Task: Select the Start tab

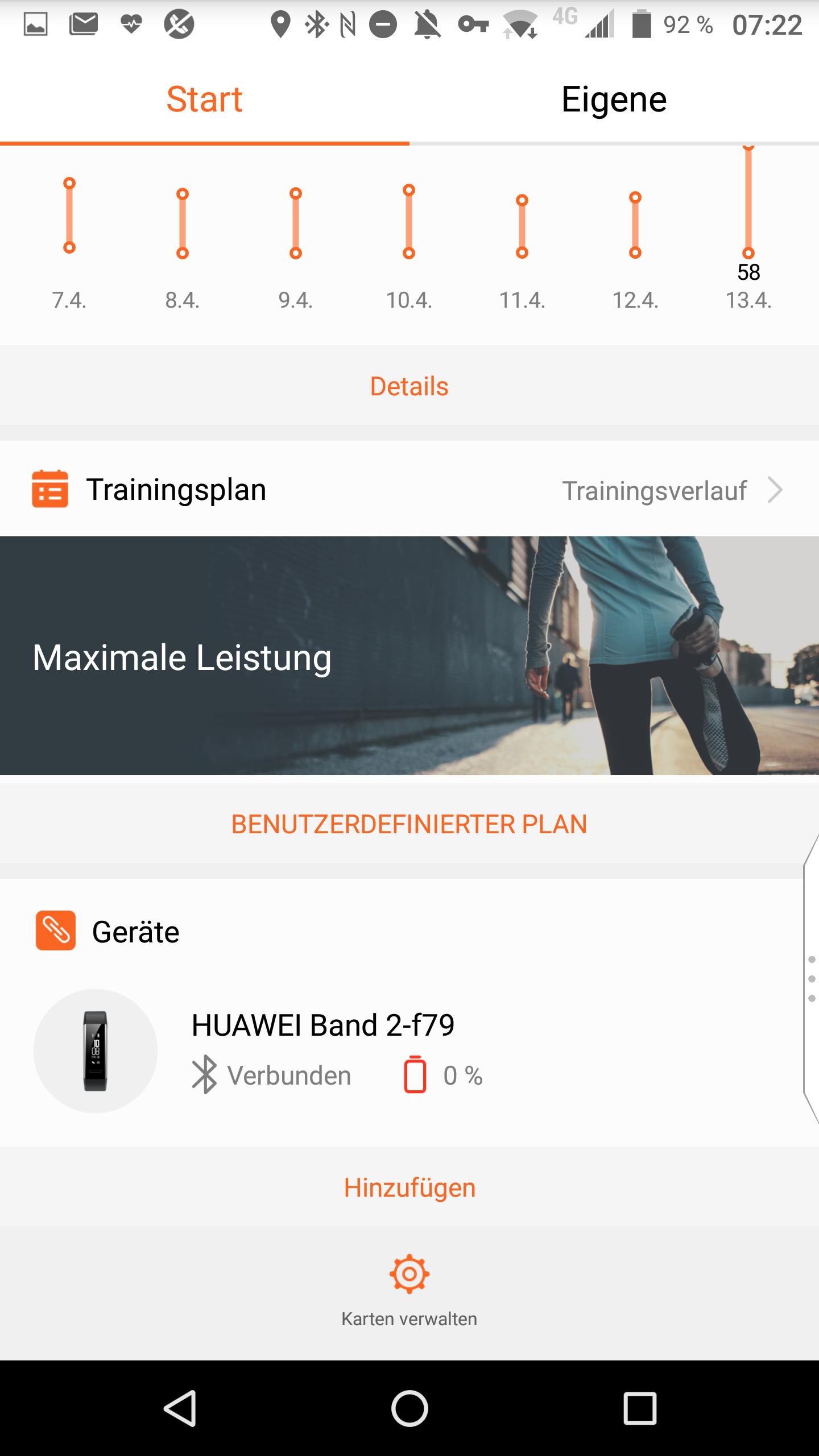Action: [x=204, y=100]
